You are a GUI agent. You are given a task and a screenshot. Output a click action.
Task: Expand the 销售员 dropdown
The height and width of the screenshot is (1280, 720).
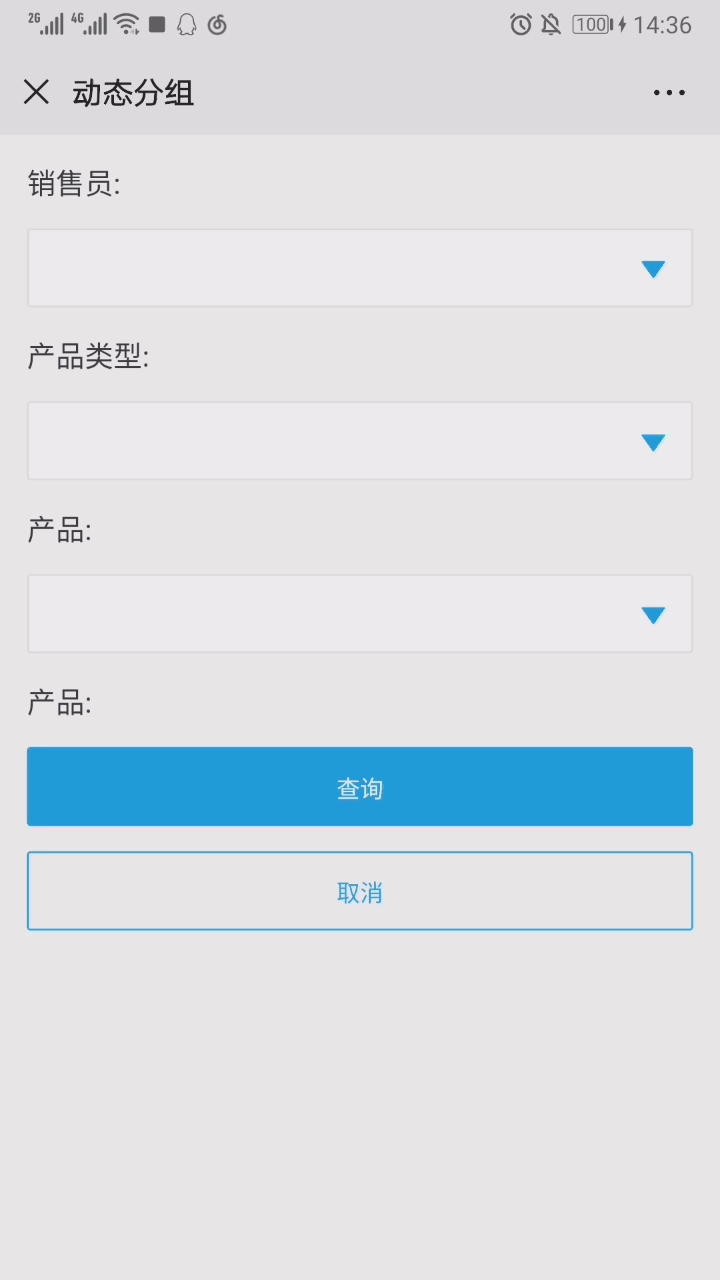[360, 268]
